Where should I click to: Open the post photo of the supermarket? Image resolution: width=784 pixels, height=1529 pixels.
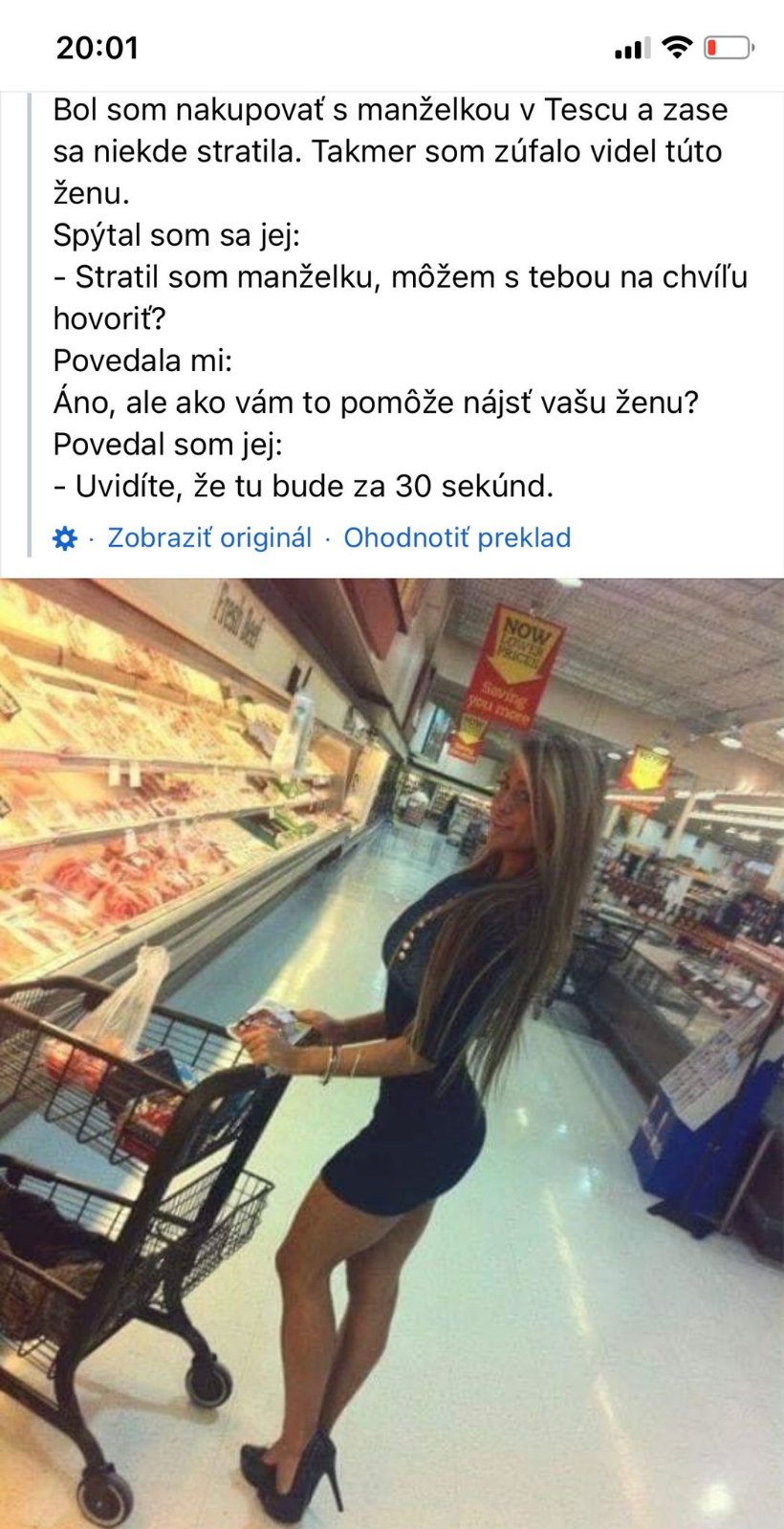pyautogui.click(x=392, y=1053)
